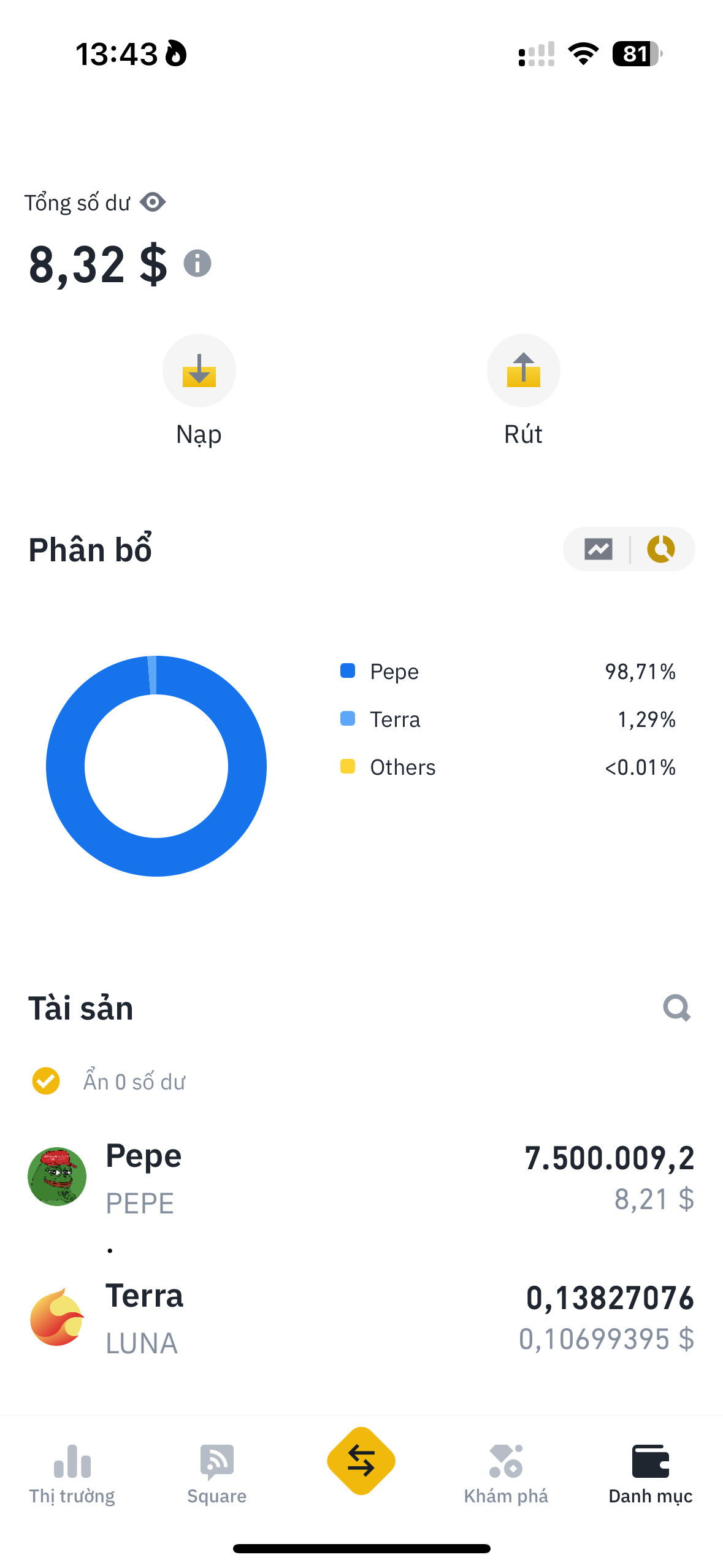
Task: Hide the total balance with eye icon
Action: [153, 202]
